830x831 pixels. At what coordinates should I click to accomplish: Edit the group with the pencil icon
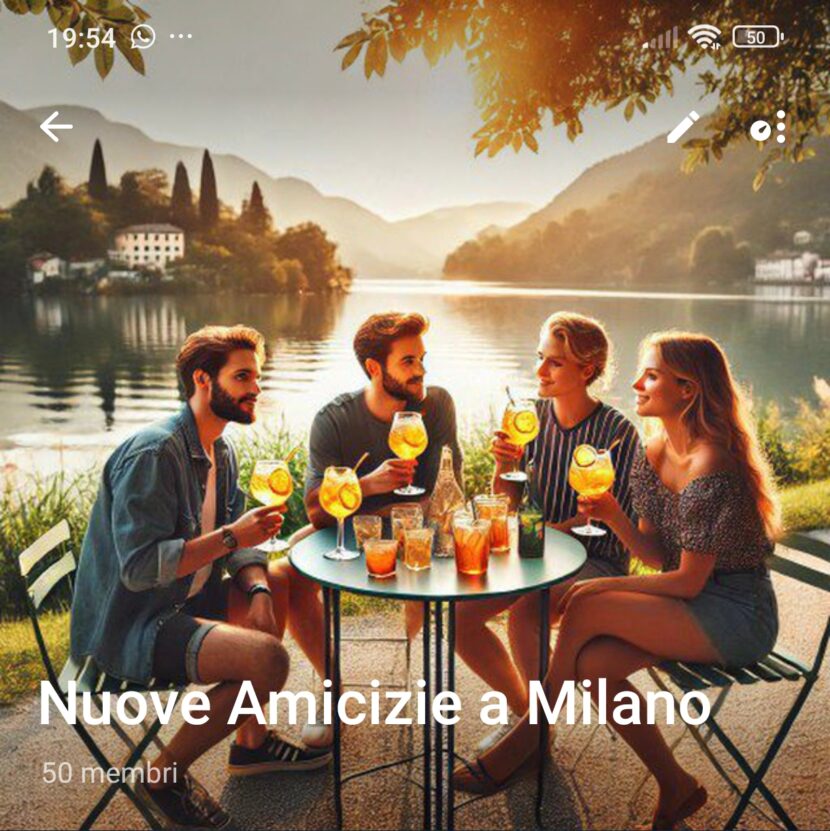click(683, 127)
